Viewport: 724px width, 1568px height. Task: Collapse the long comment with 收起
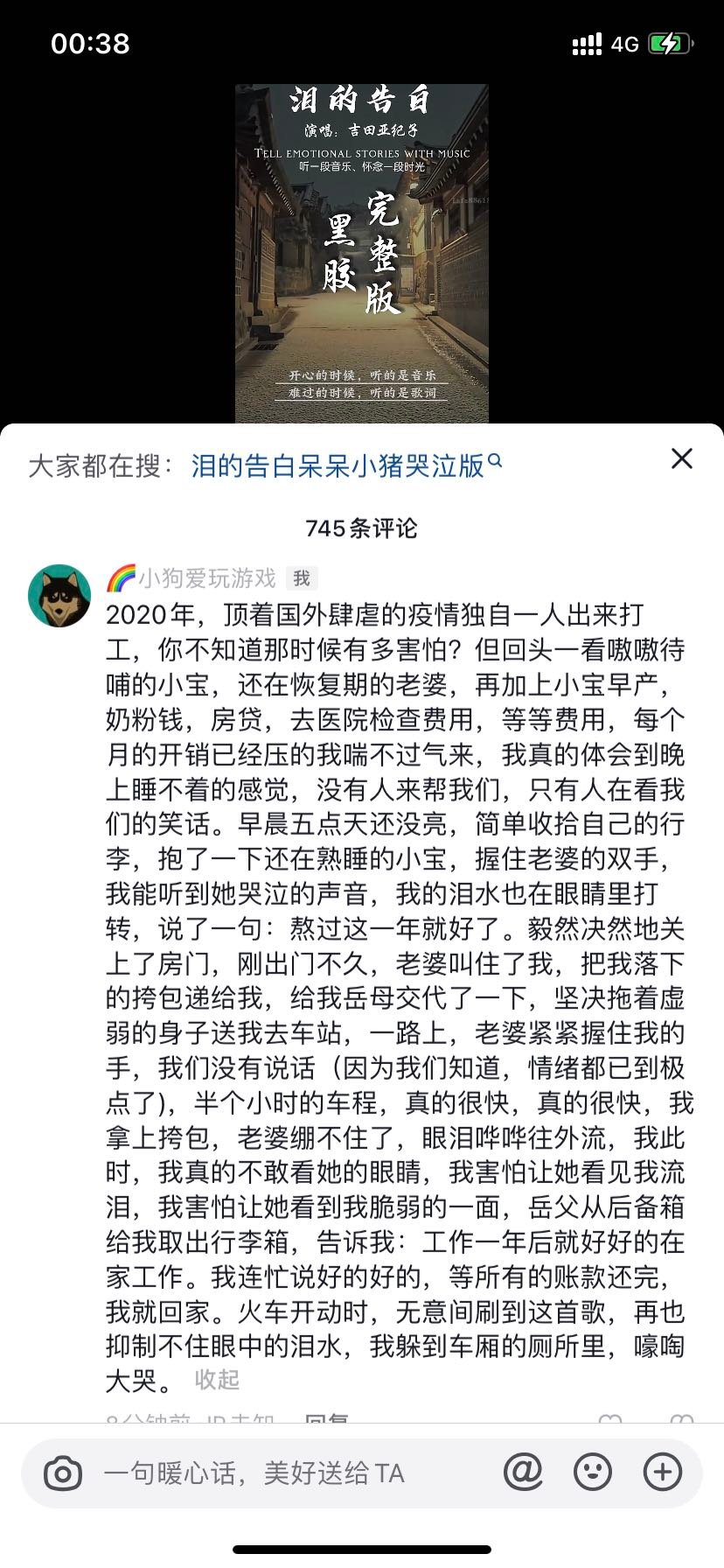(x=217, y=1380)
